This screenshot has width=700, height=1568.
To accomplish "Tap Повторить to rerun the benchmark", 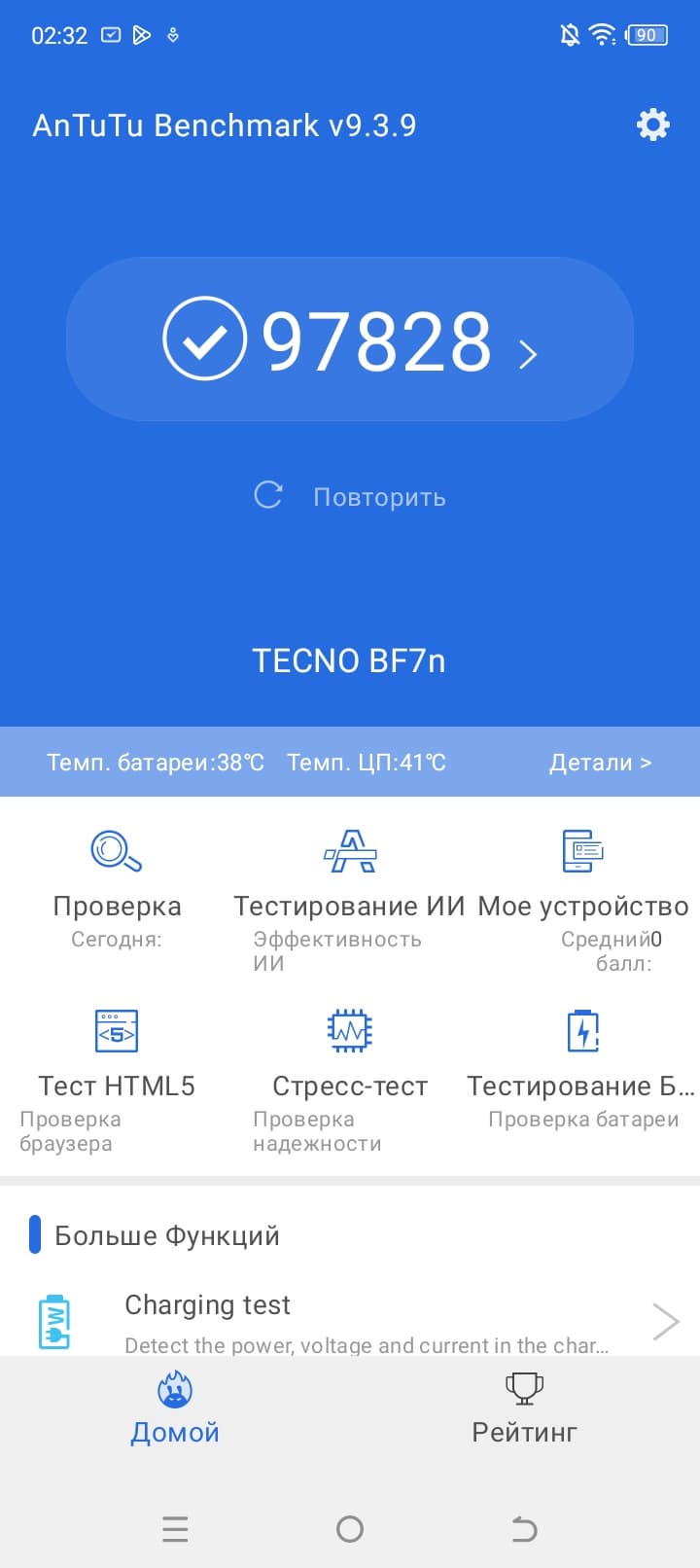I will (x=350, y=496).
